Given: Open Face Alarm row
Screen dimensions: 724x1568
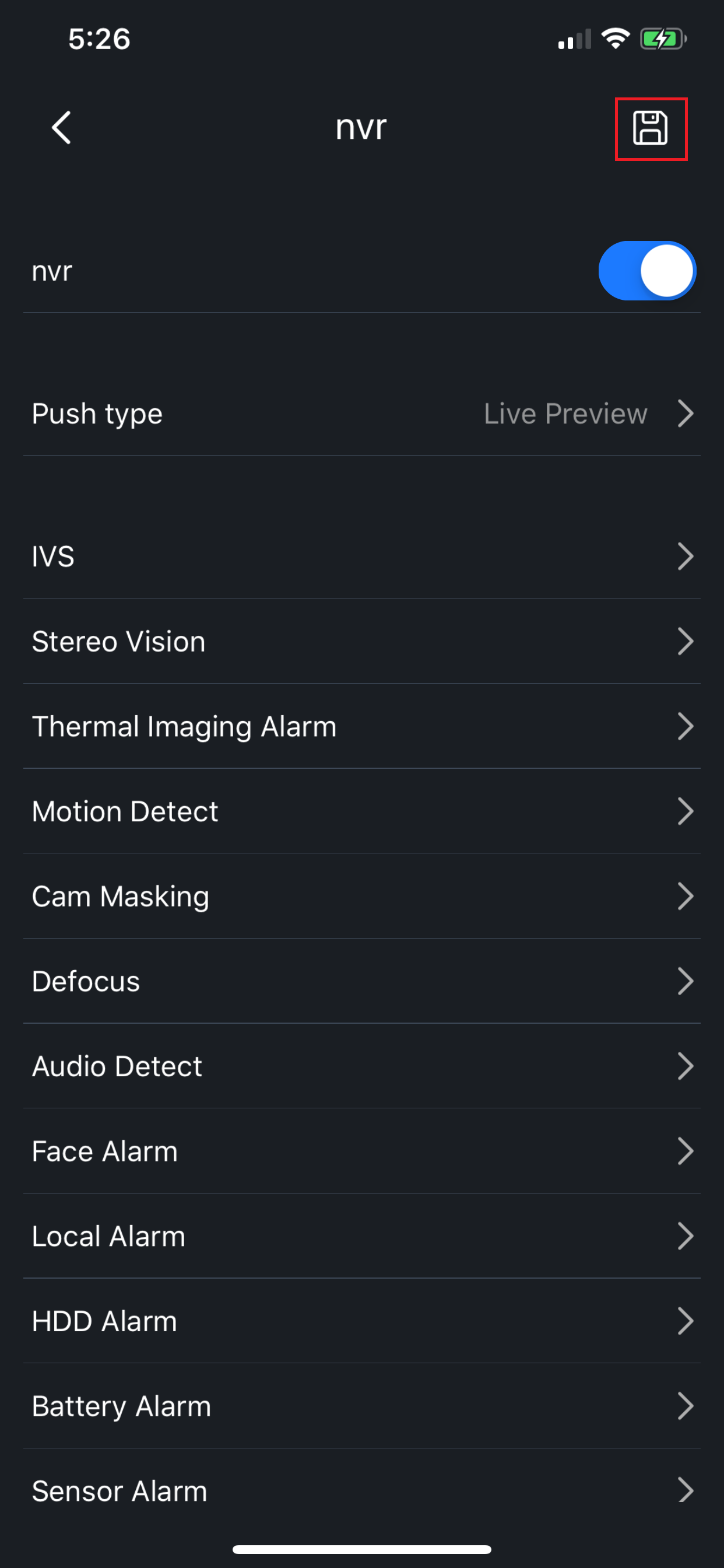Looking at the screenshot, I should pos(362,1151).
